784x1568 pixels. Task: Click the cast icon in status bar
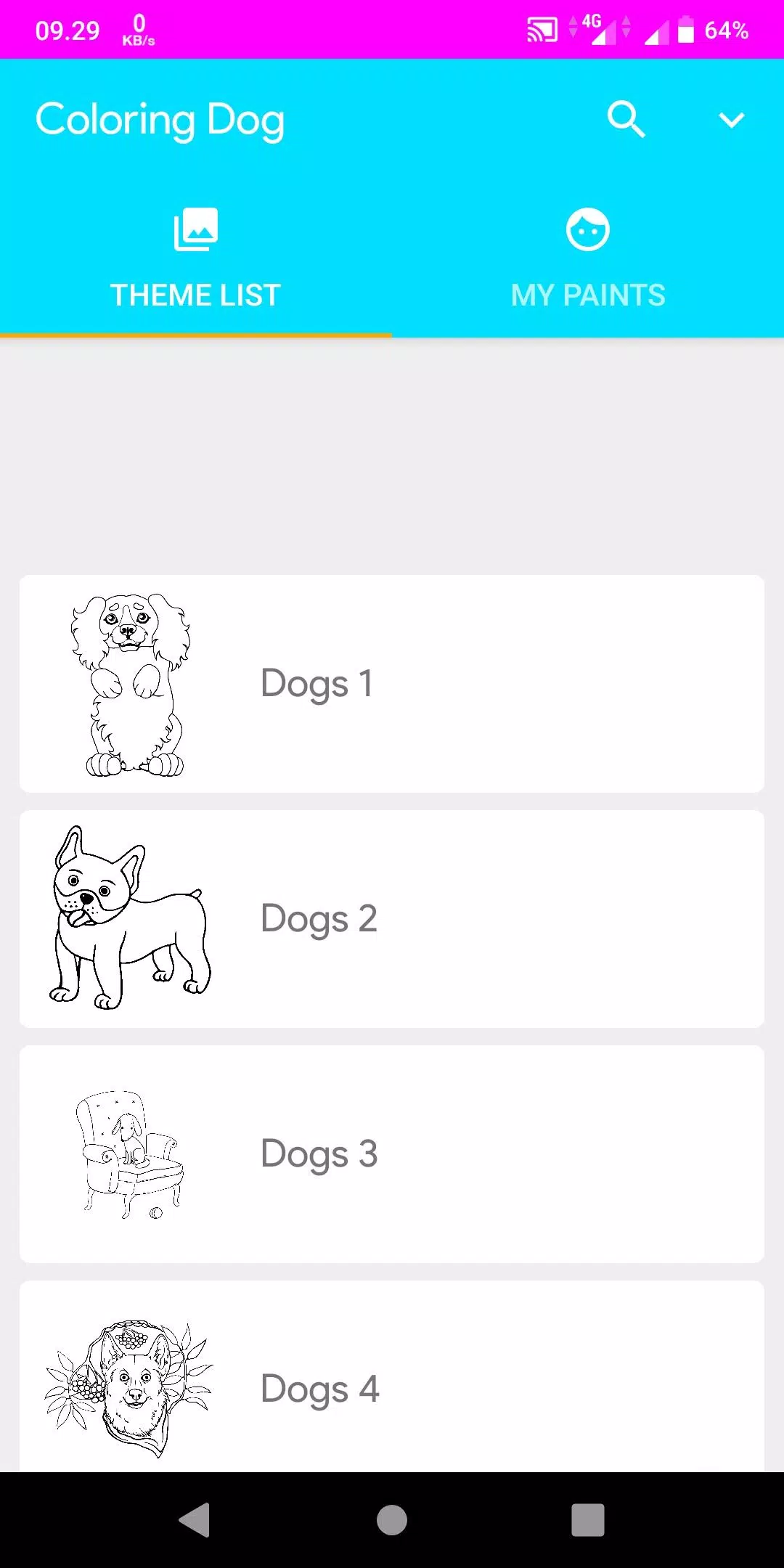tap(541, 29)
